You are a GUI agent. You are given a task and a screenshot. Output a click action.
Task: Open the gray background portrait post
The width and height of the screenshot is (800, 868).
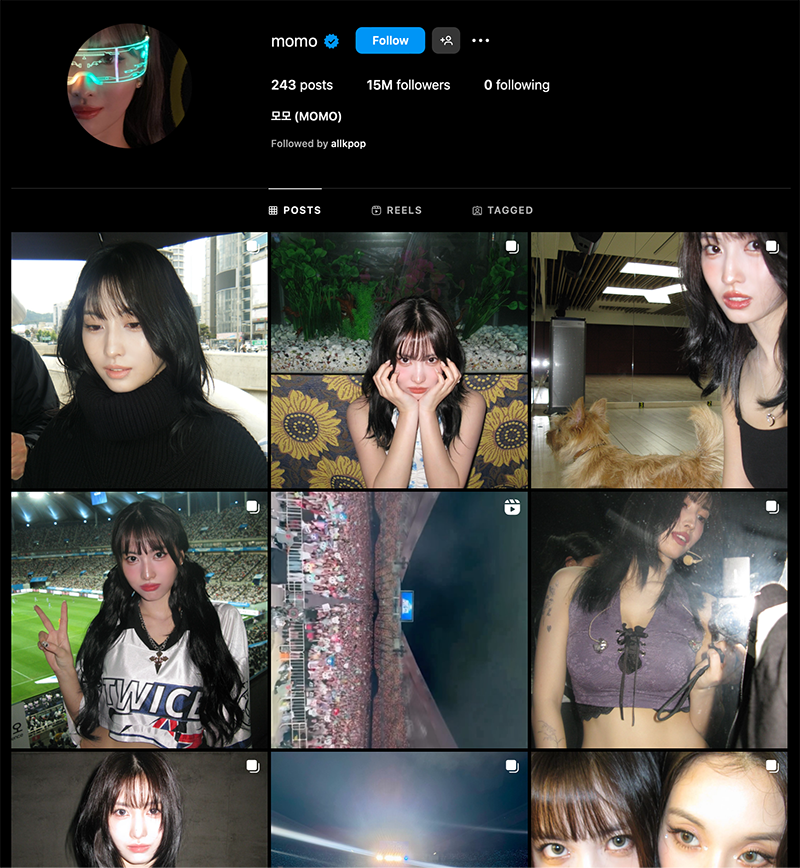click(139, 810)
